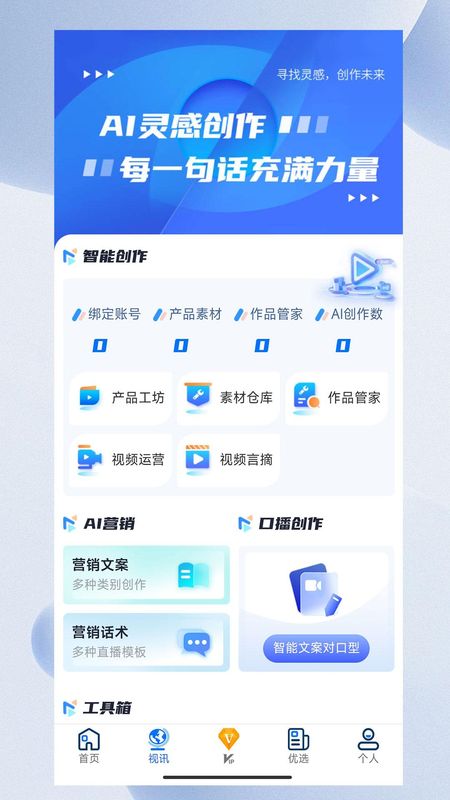Open the 产品工坊 tool
The width and height of the screenshot is (450, 800).
point(120,398)
